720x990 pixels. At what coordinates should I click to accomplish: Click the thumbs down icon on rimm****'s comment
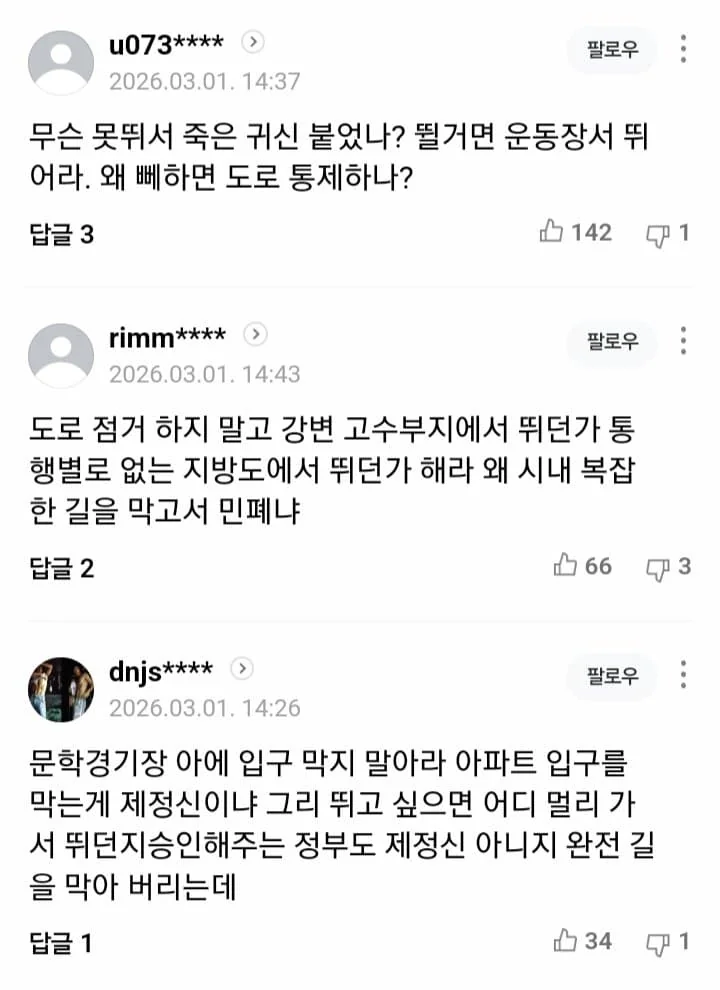point(656,567)
